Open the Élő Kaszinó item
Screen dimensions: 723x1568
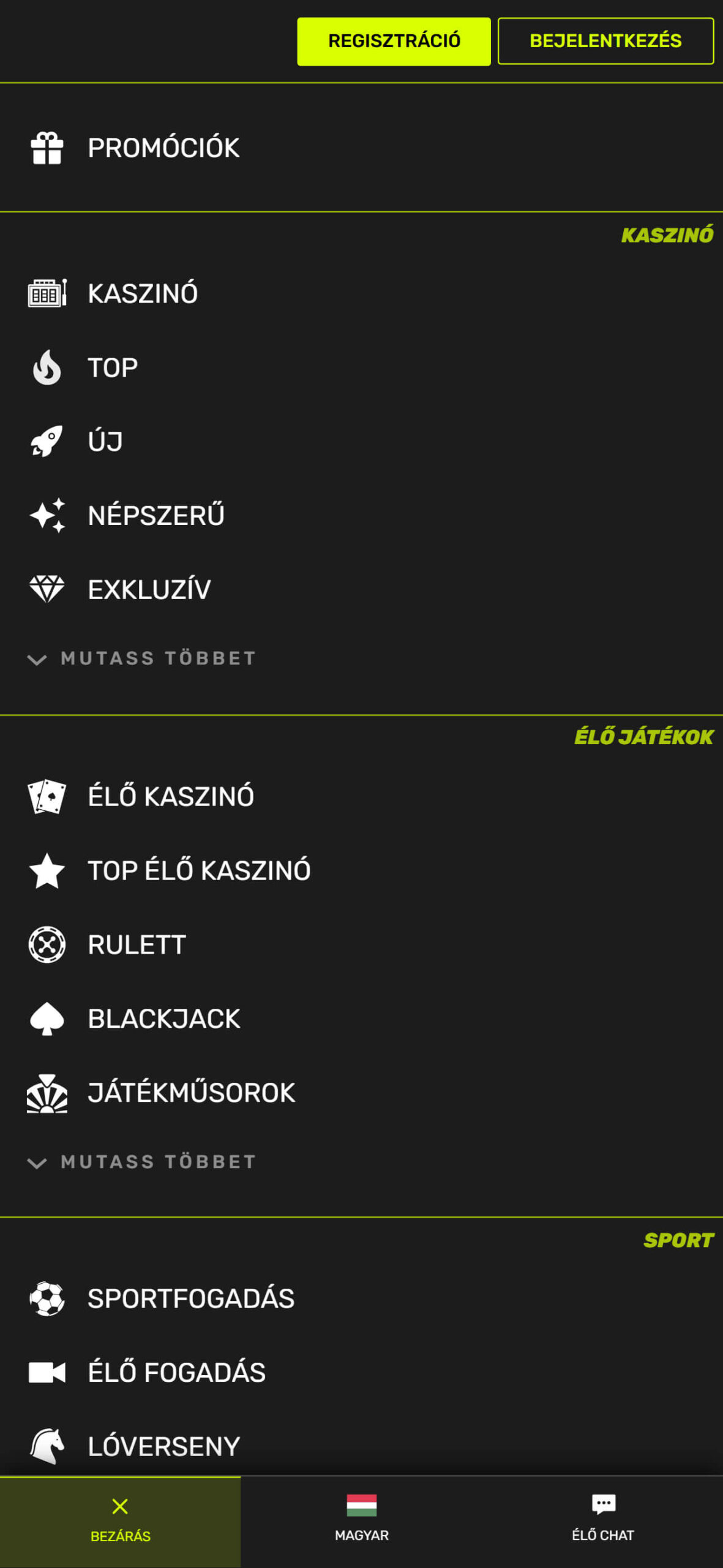170,796
